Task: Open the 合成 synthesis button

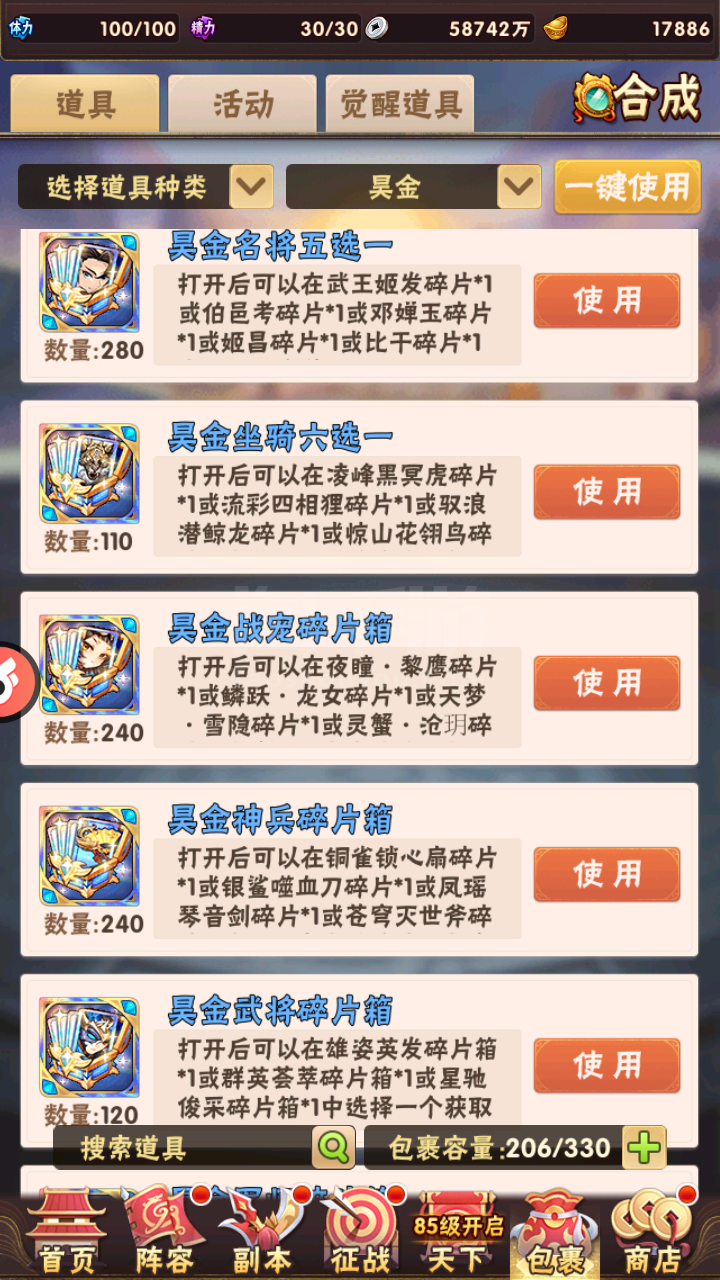Action: tap(637, 98)
